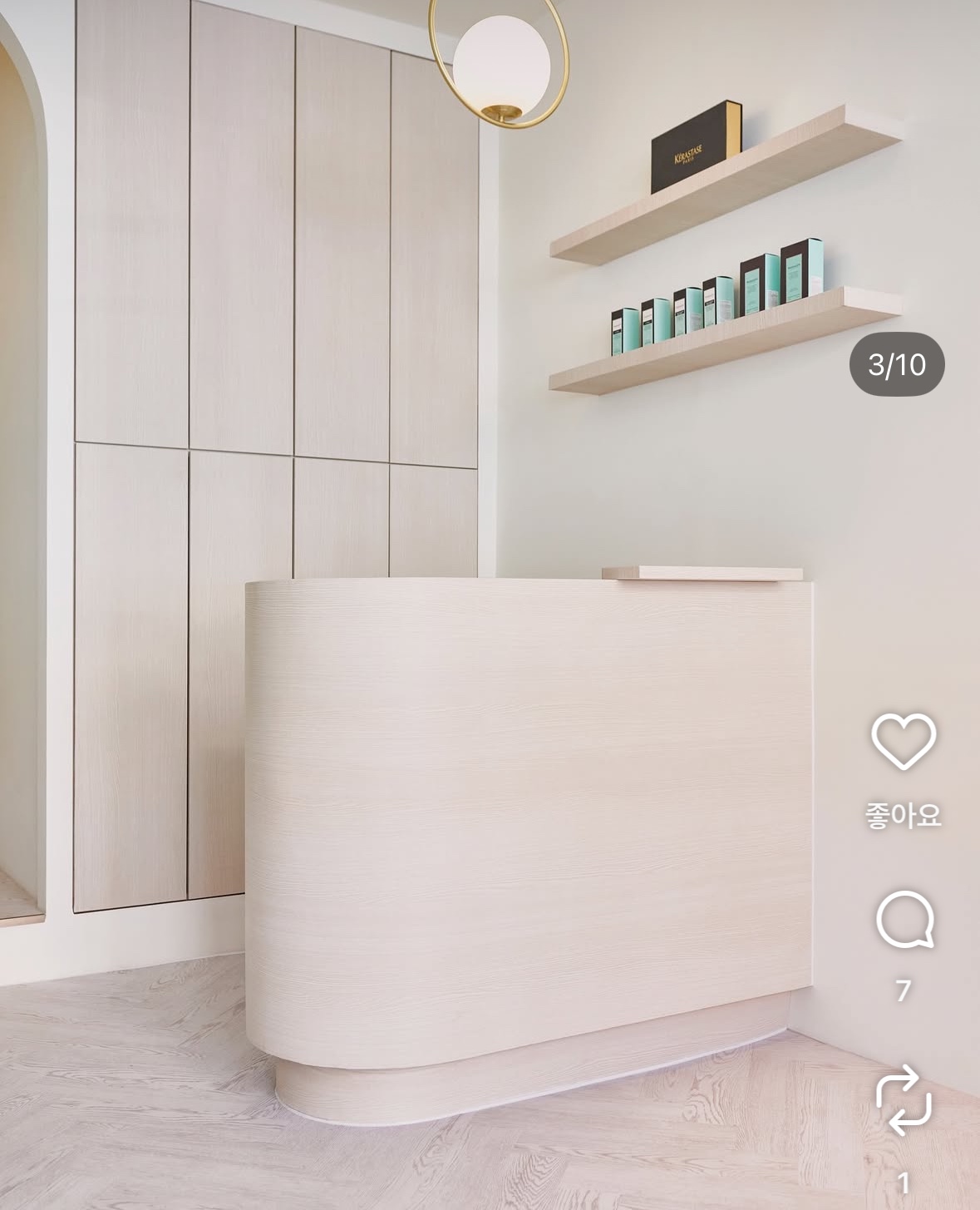Repost this photo with the repost icon

point(904,1099)
